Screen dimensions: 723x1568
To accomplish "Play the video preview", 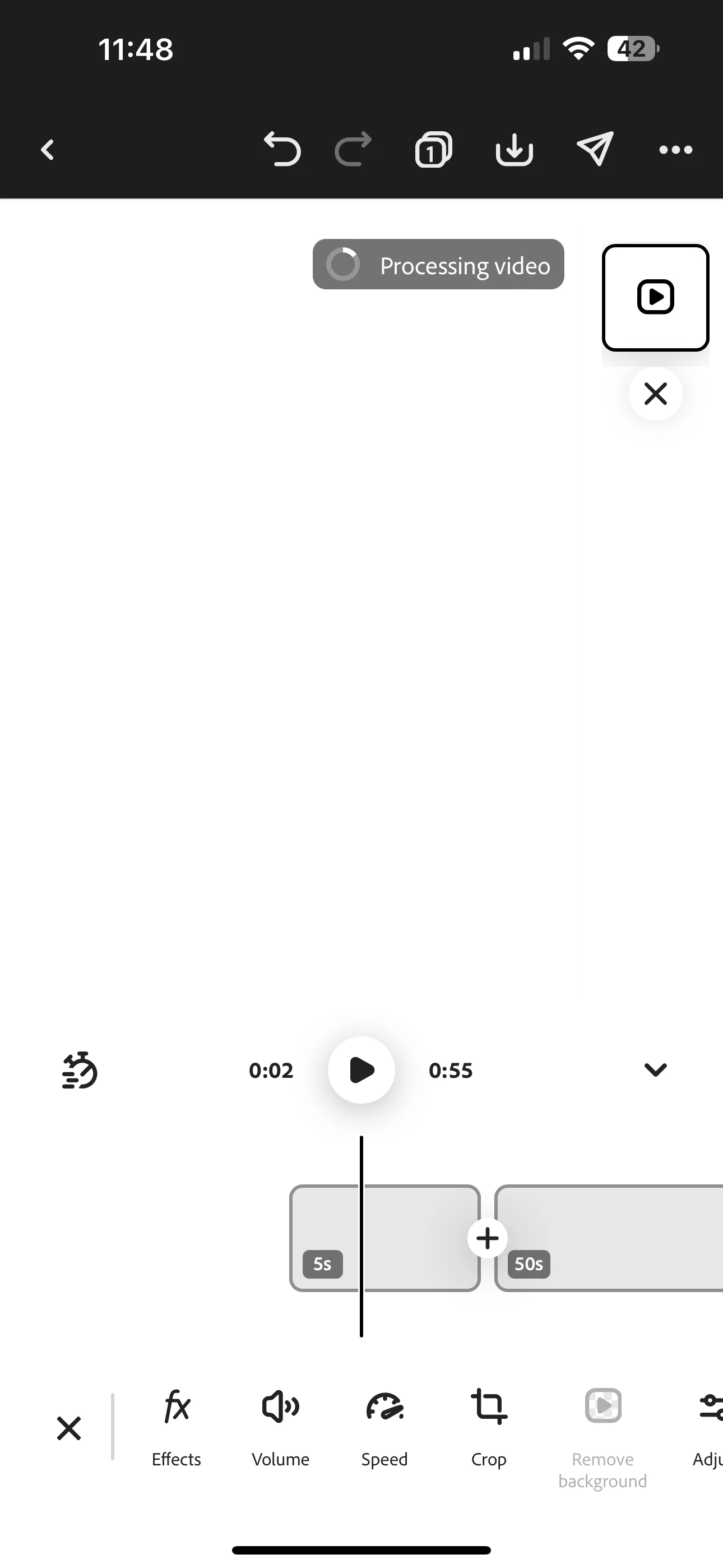I will tap(361, 1070).
